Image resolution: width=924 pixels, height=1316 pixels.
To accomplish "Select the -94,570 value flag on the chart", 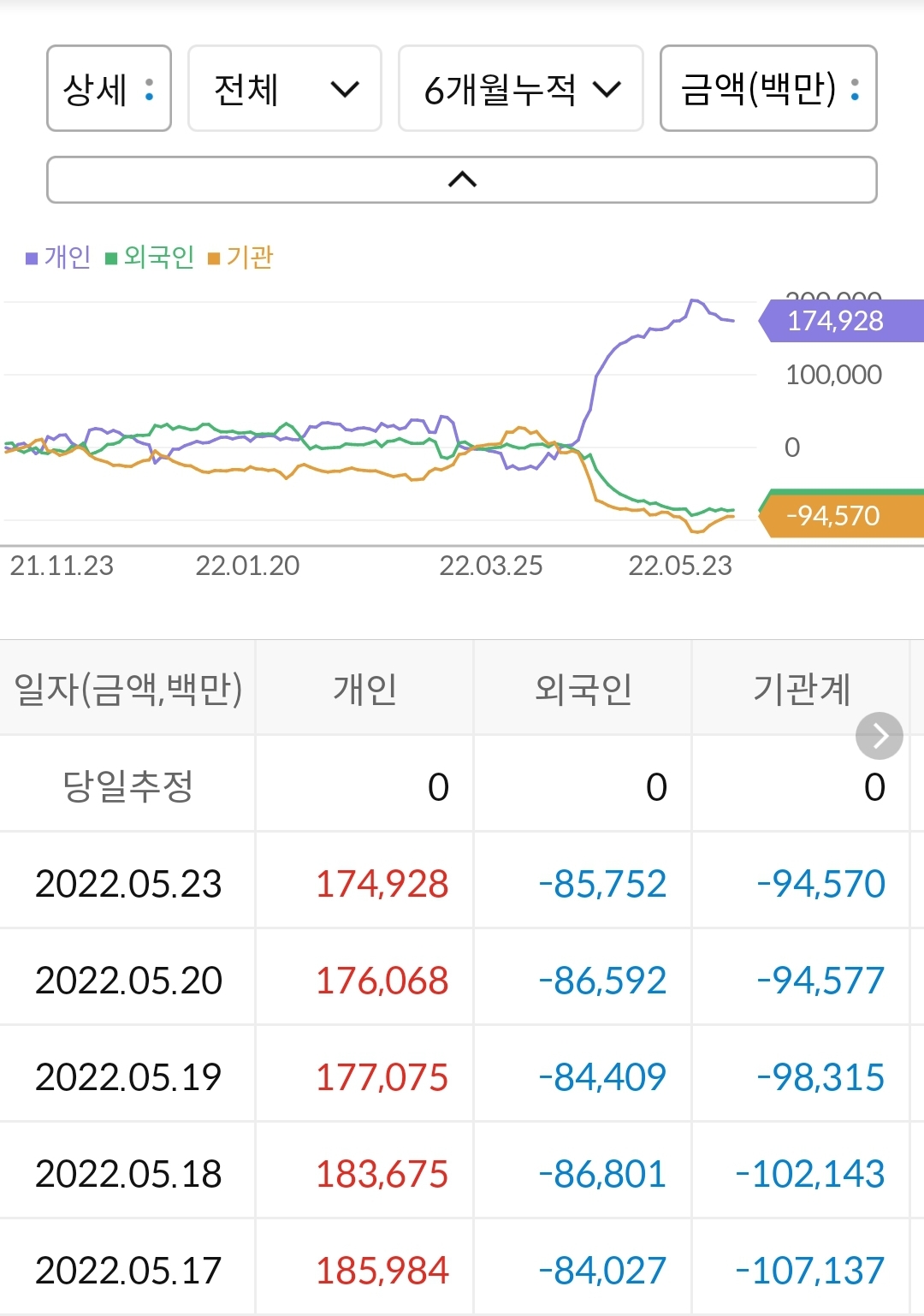I will click(834, 516).
